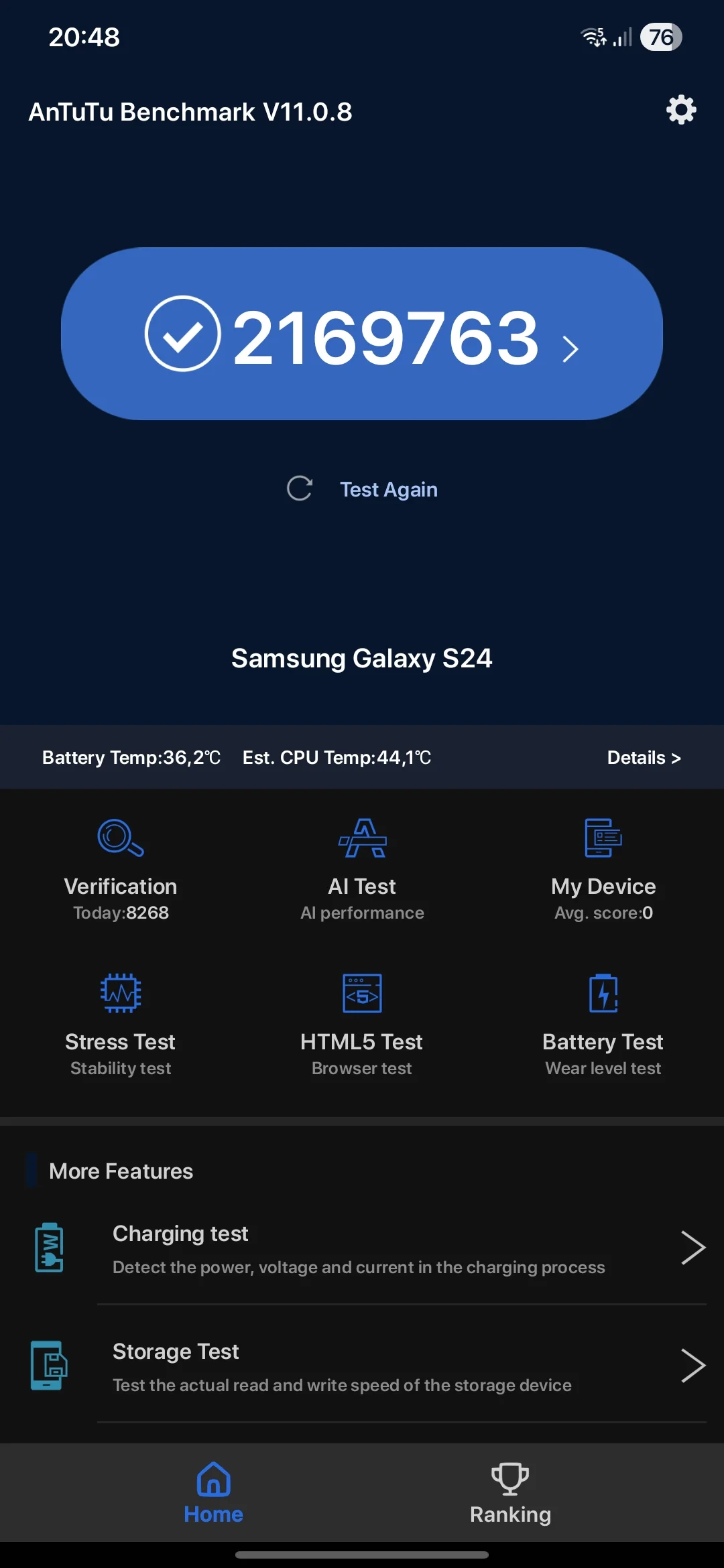This screenshot has height=1568, width=724.
Task: Open the Storage Test row
Action: point(375,1367)
